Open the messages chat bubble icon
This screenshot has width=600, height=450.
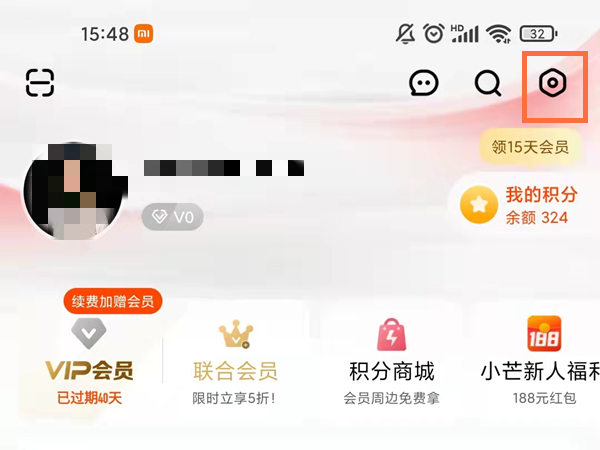424,83
